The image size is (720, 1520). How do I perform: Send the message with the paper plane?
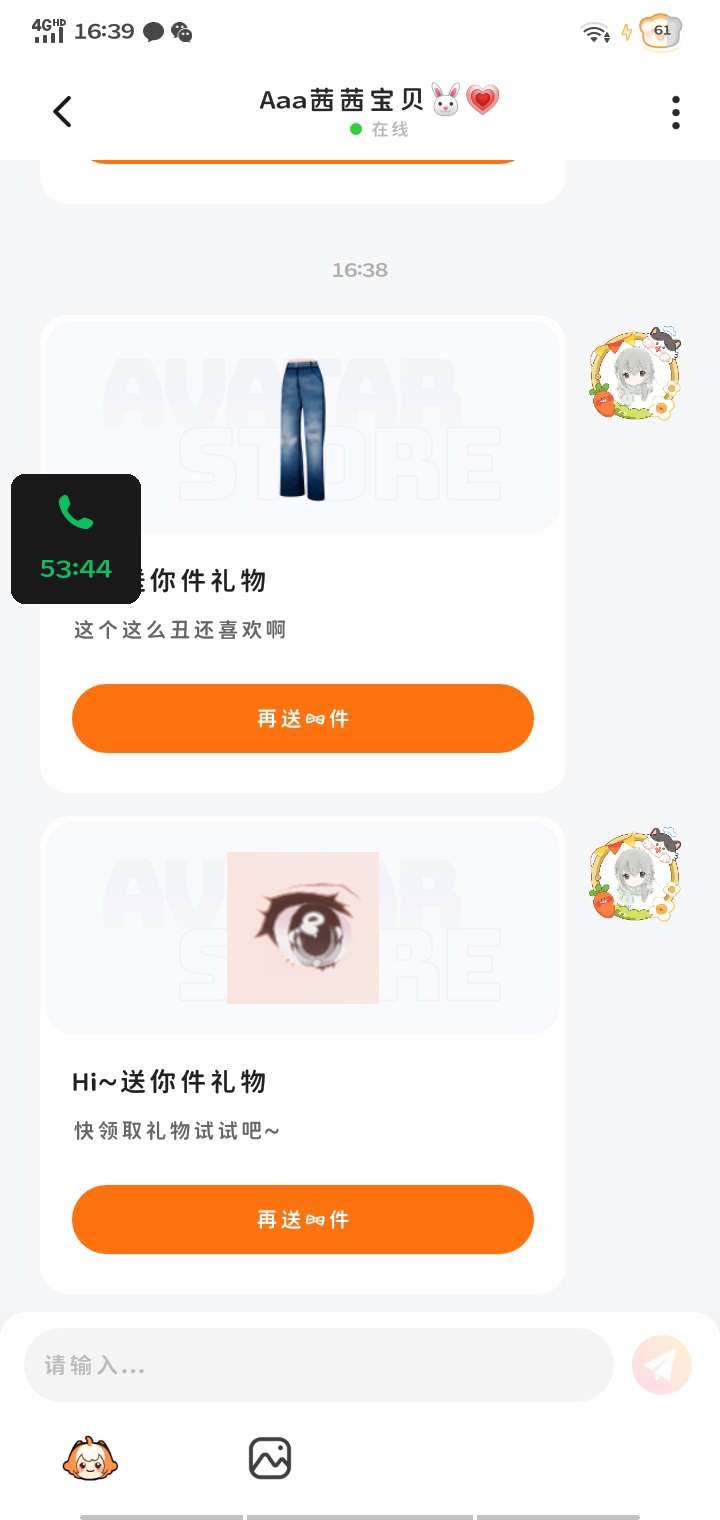[x=662, y=1365]
